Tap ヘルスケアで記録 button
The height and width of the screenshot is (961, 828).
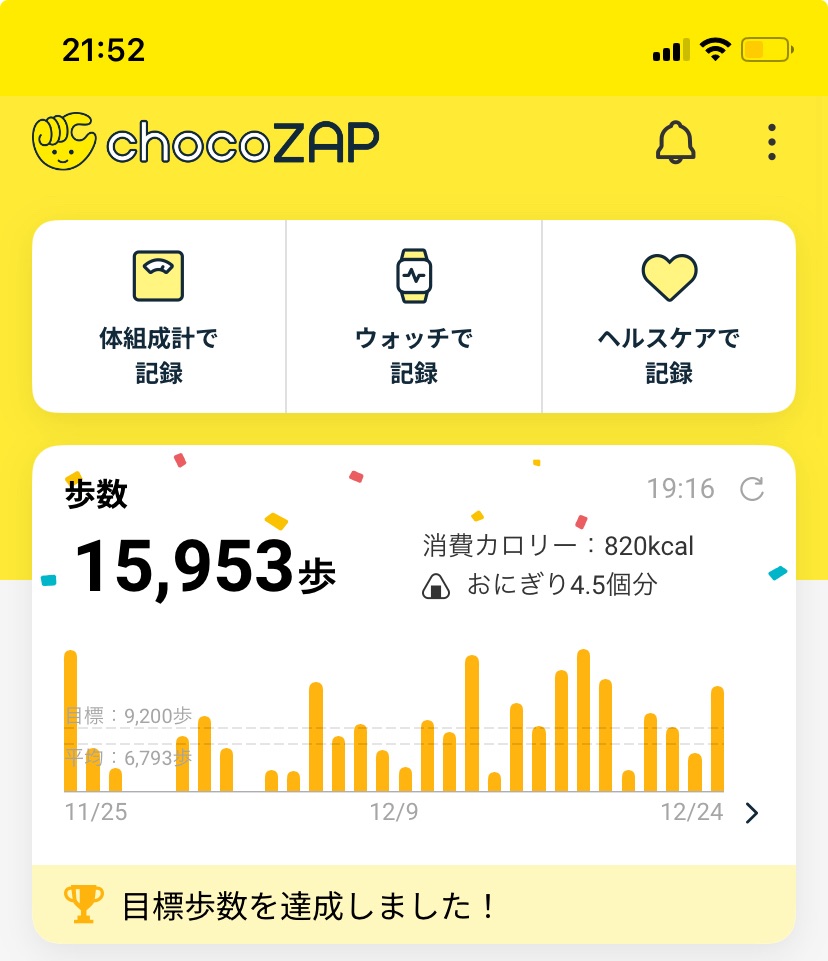(x=669, y=316)
